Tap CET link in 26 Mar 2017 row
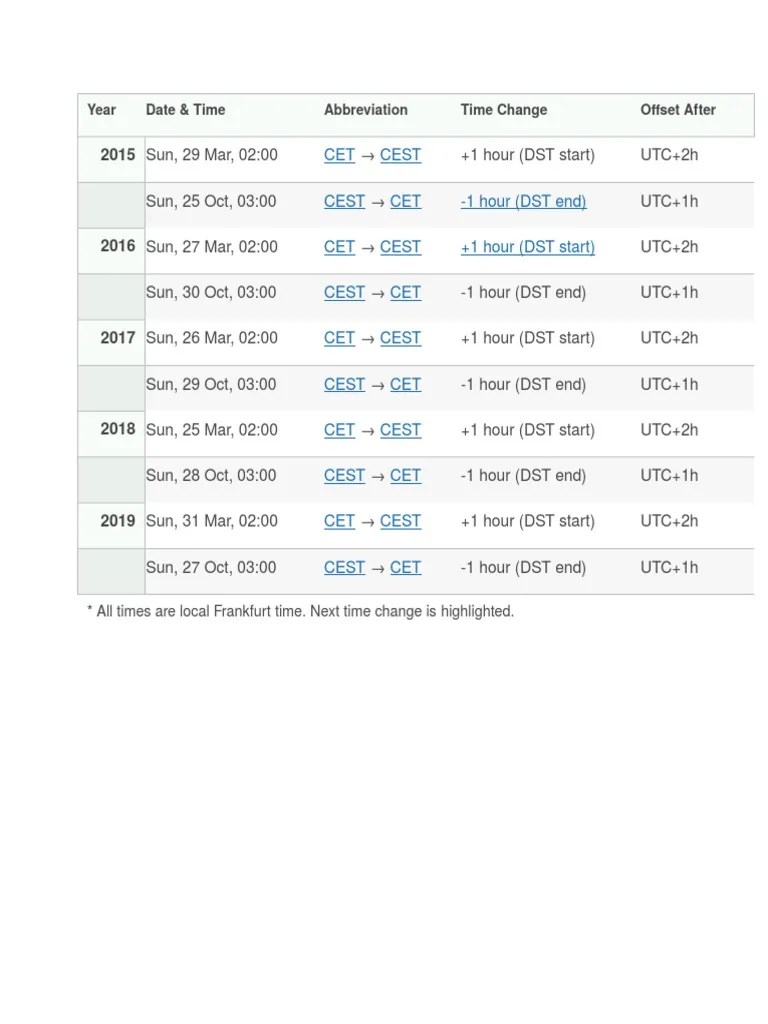 click(x=340, y=338)
